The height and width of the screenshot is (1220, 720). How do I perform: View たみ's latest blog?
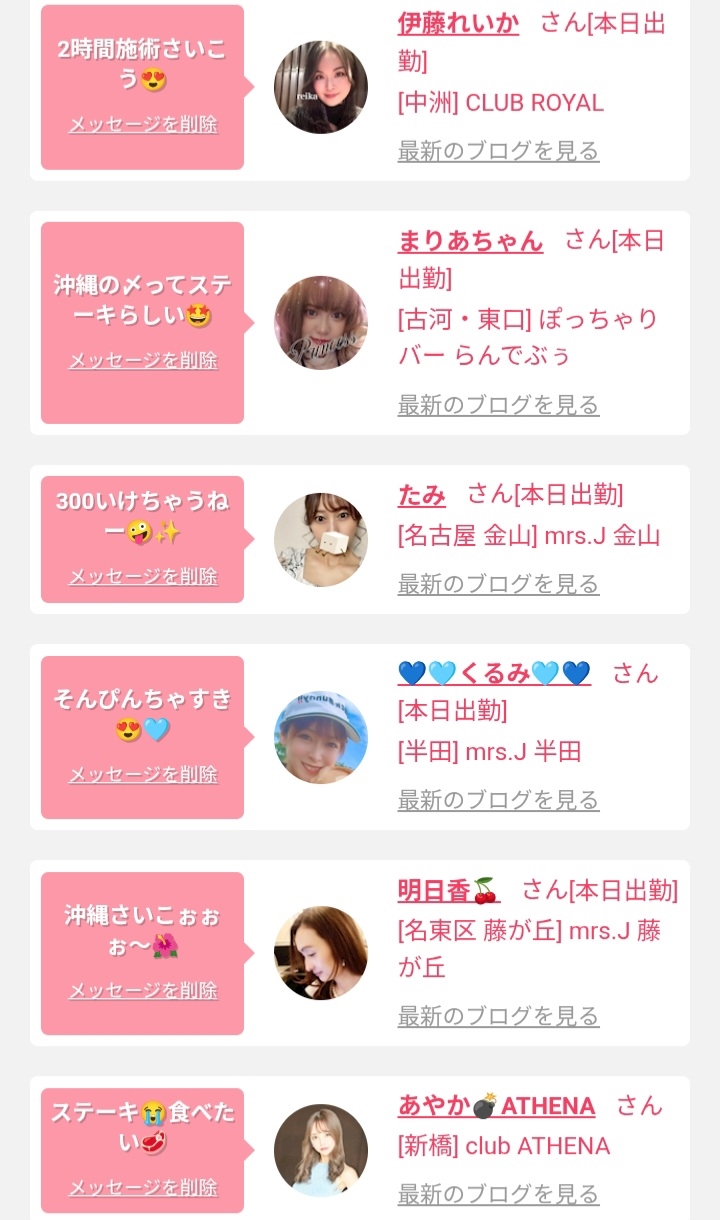point(498,584)
